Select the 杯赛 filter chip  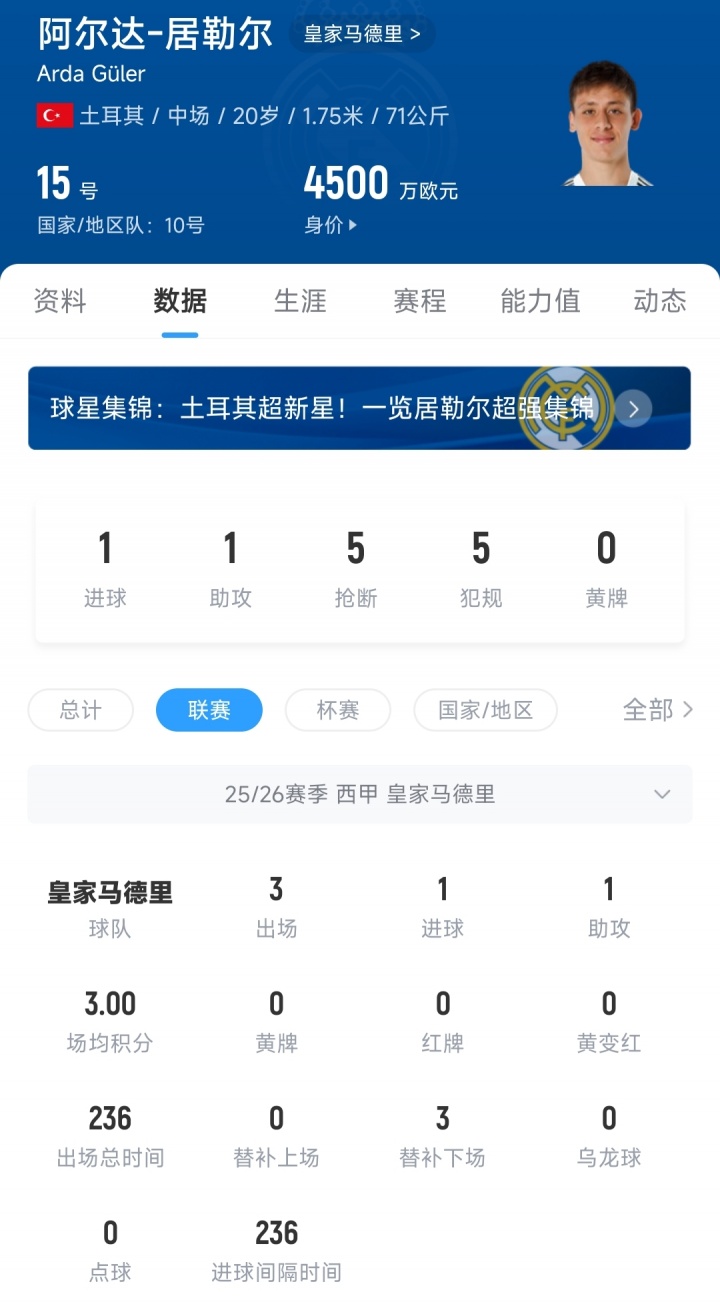pyautogui.click(x=337, y=710)
